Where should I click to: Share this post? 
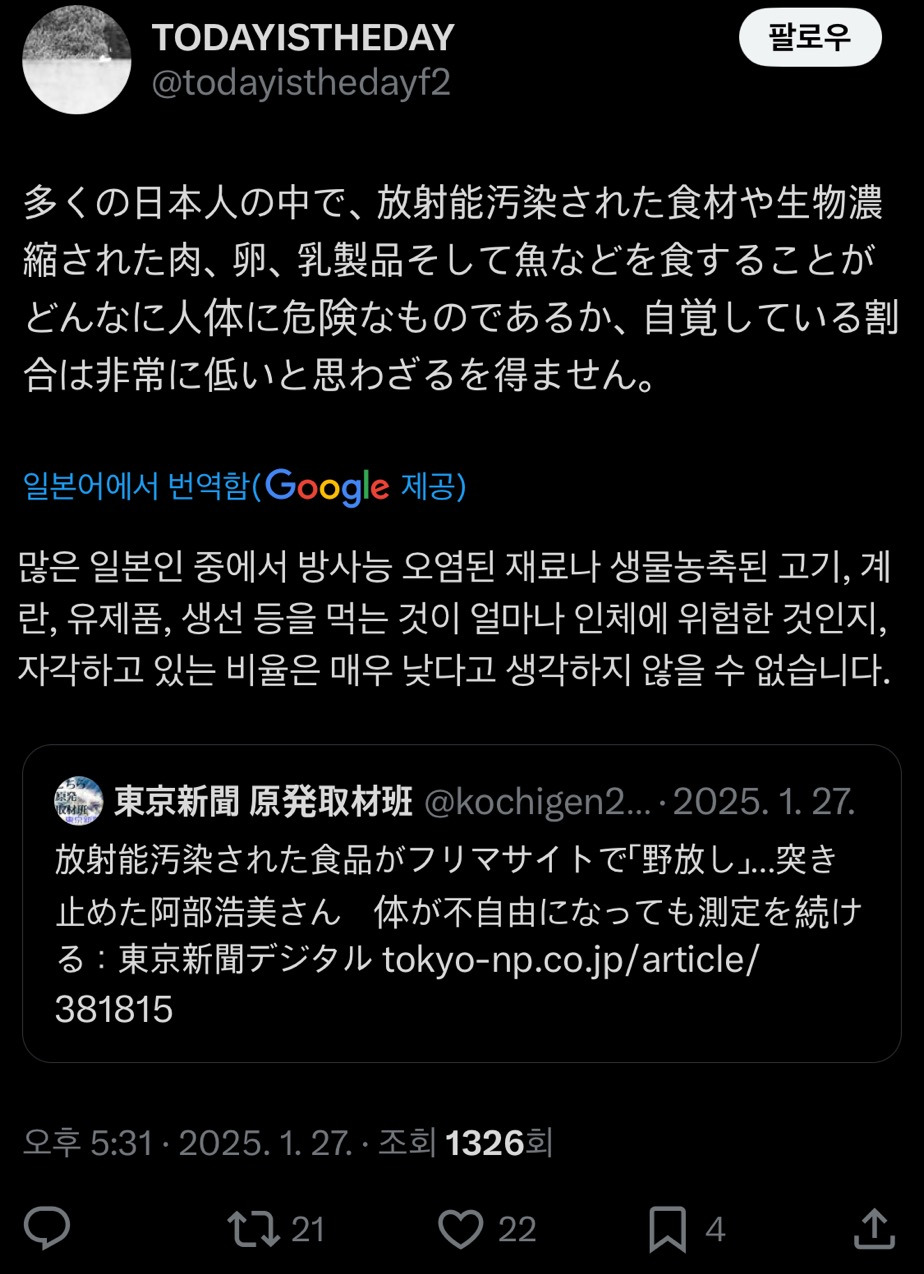[873, 1228]
